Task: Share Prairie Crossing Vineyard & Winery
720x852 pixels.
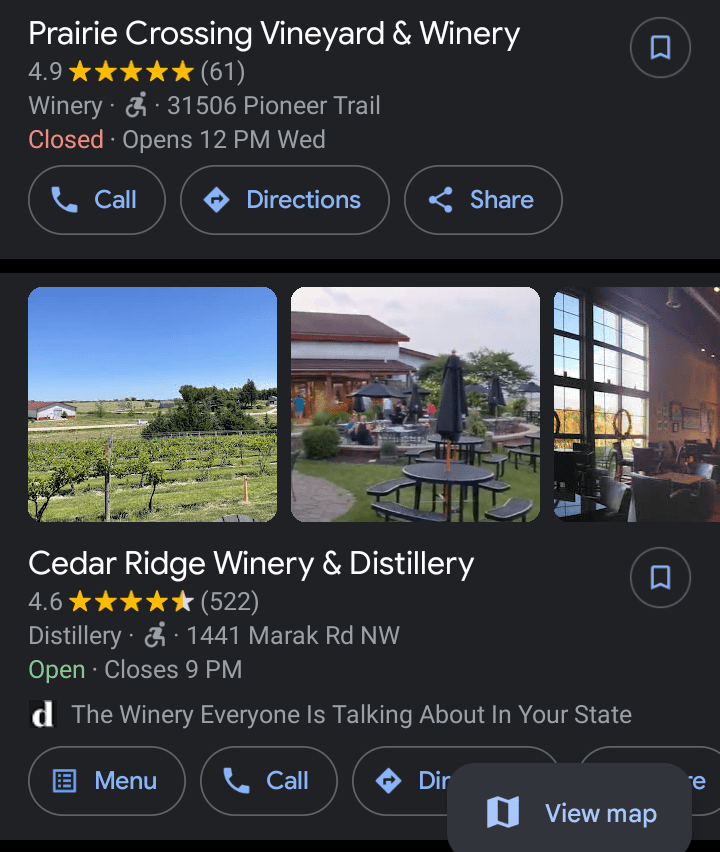Action: pos(482,200)
